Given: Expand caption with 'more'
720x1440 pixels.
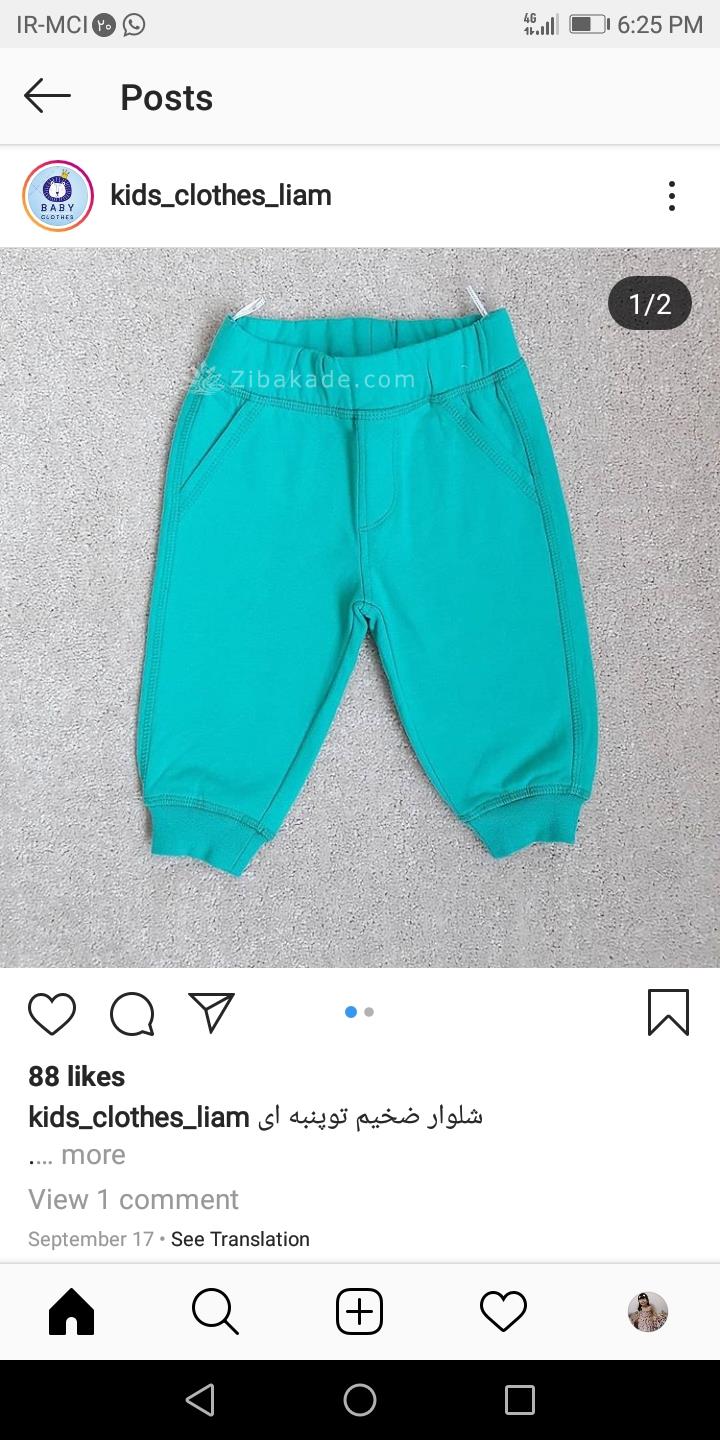Looking at the screenshot, I should (93, 1155).
